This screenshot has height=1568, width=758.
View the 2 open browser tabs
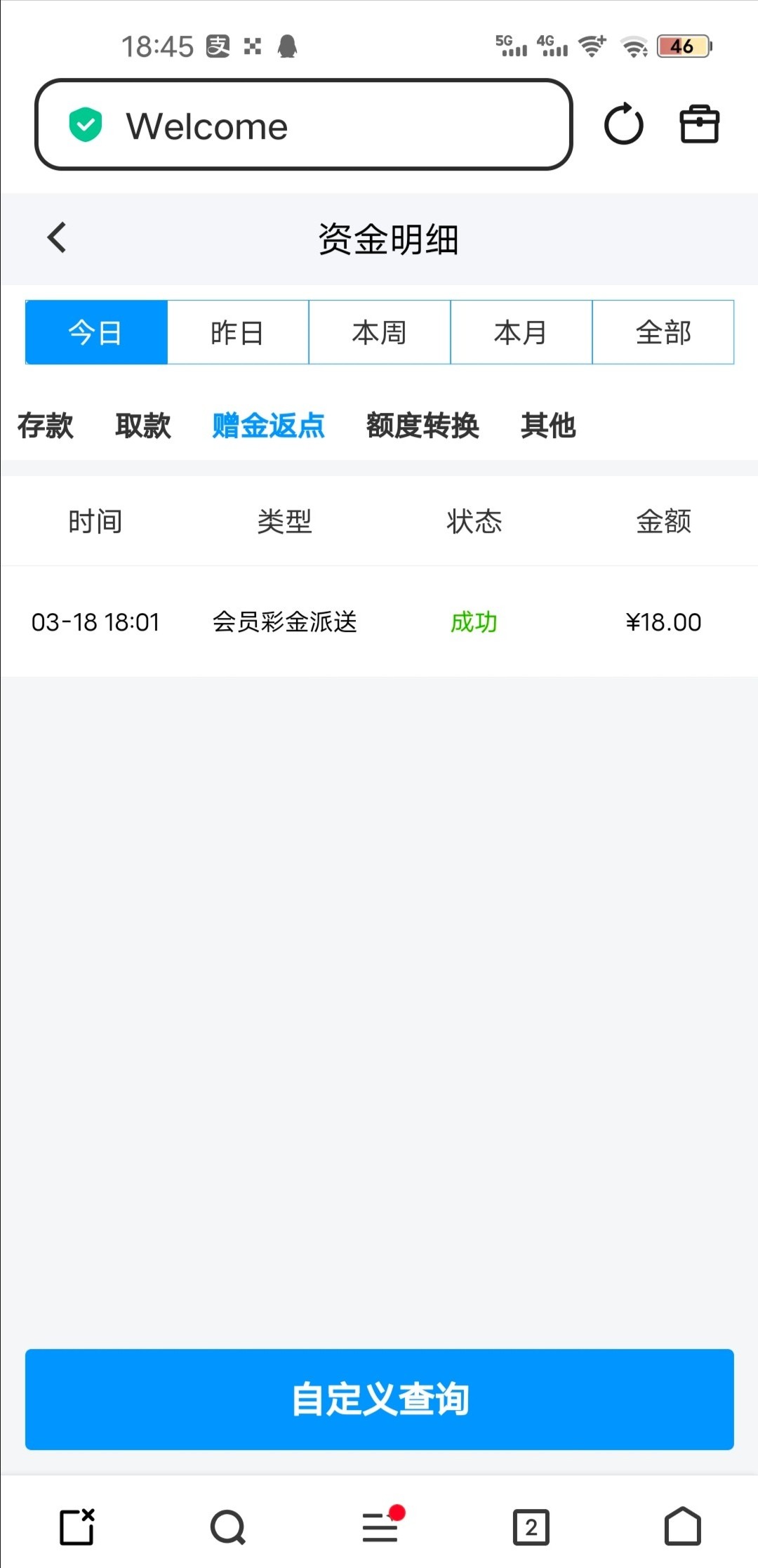[x=531, y=1527]
